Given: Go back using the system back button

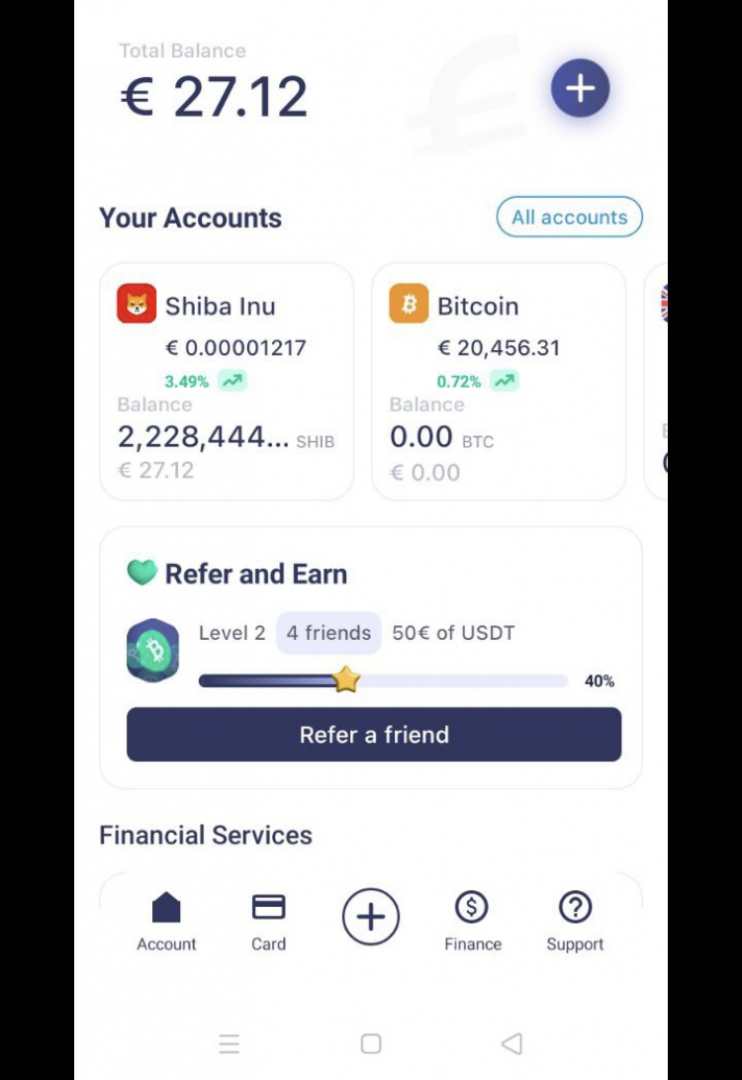Looking at the screenshot, I should point(512,1044).
